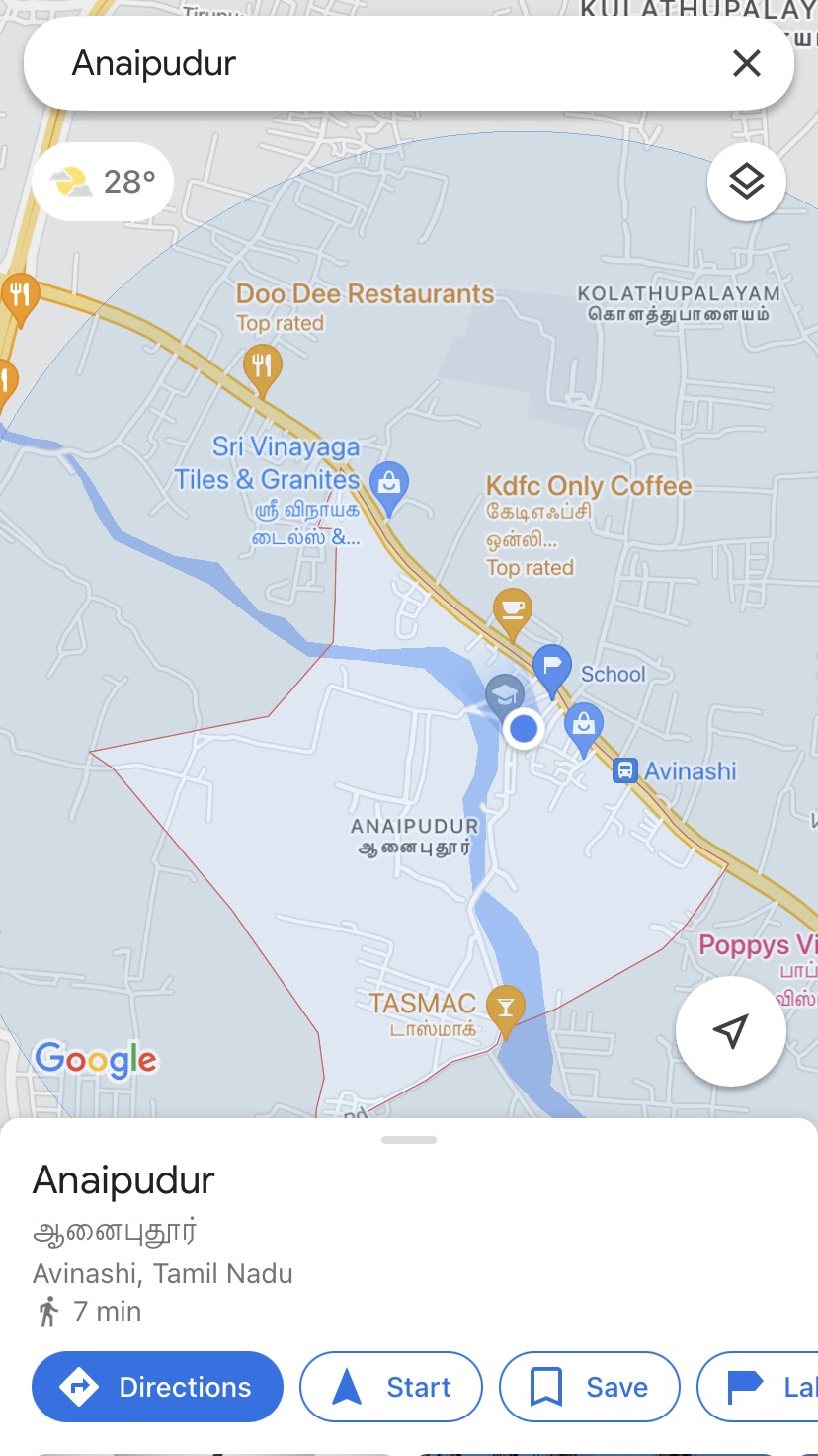Select the Kdfc Only Coffee marker
Image resolution: width=818 pixels, height=1456 pixels.
[511, 609]
